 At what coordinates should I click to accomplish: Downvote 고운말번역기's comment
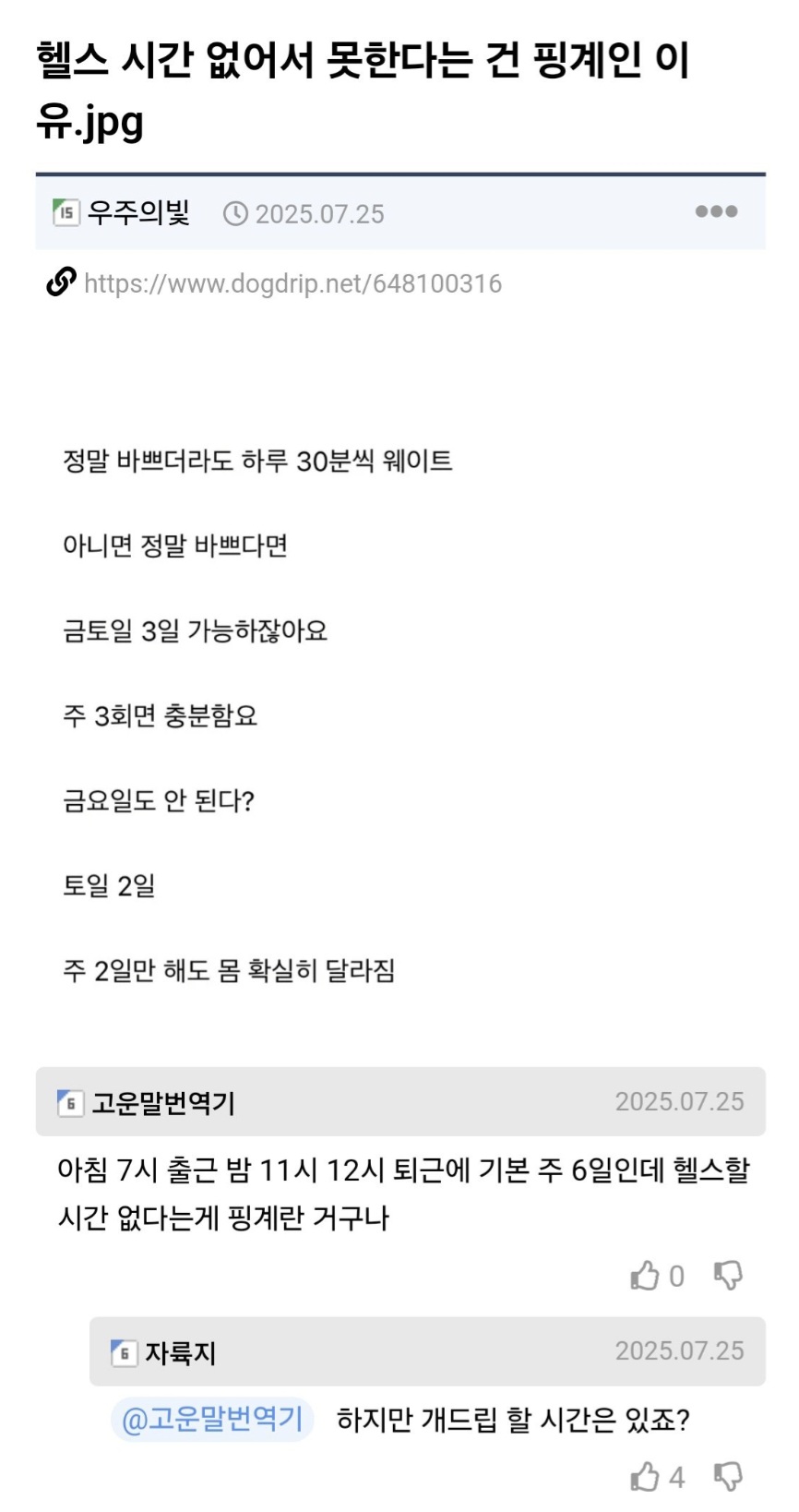click(x=728, y=1276)
